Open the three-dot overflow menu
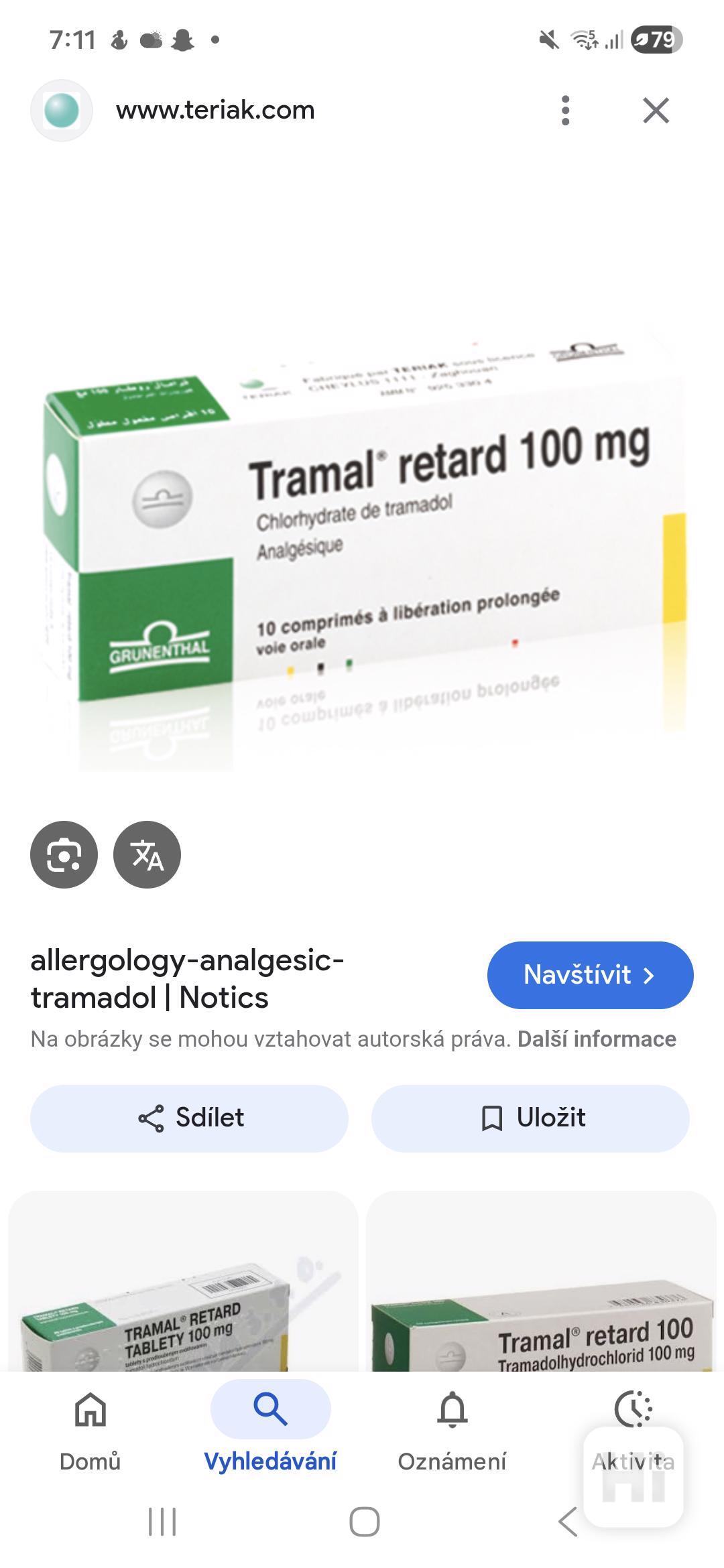Image resolution: width=724 pixels, height=1568 pixels. (x=565, y=111)
